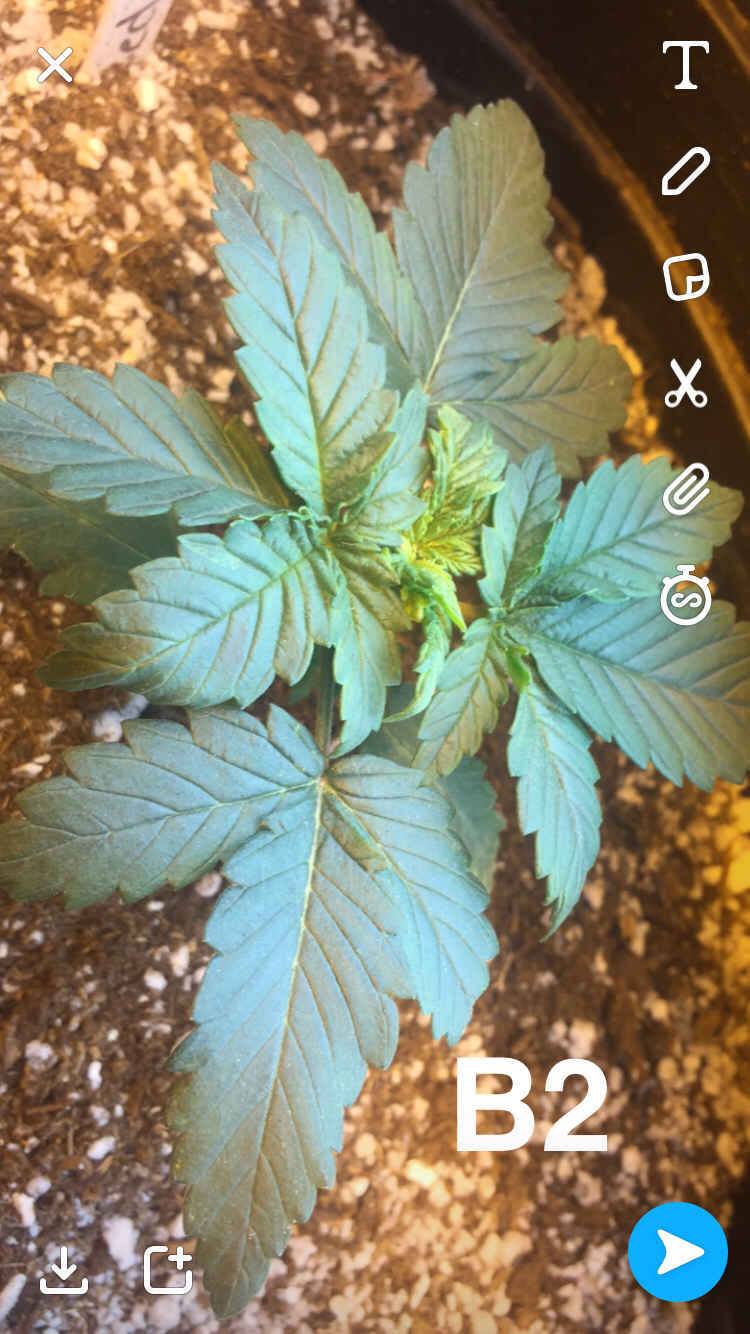Attach a link with the paperclip icon
750x1334 pixels.
coord(686,489)
